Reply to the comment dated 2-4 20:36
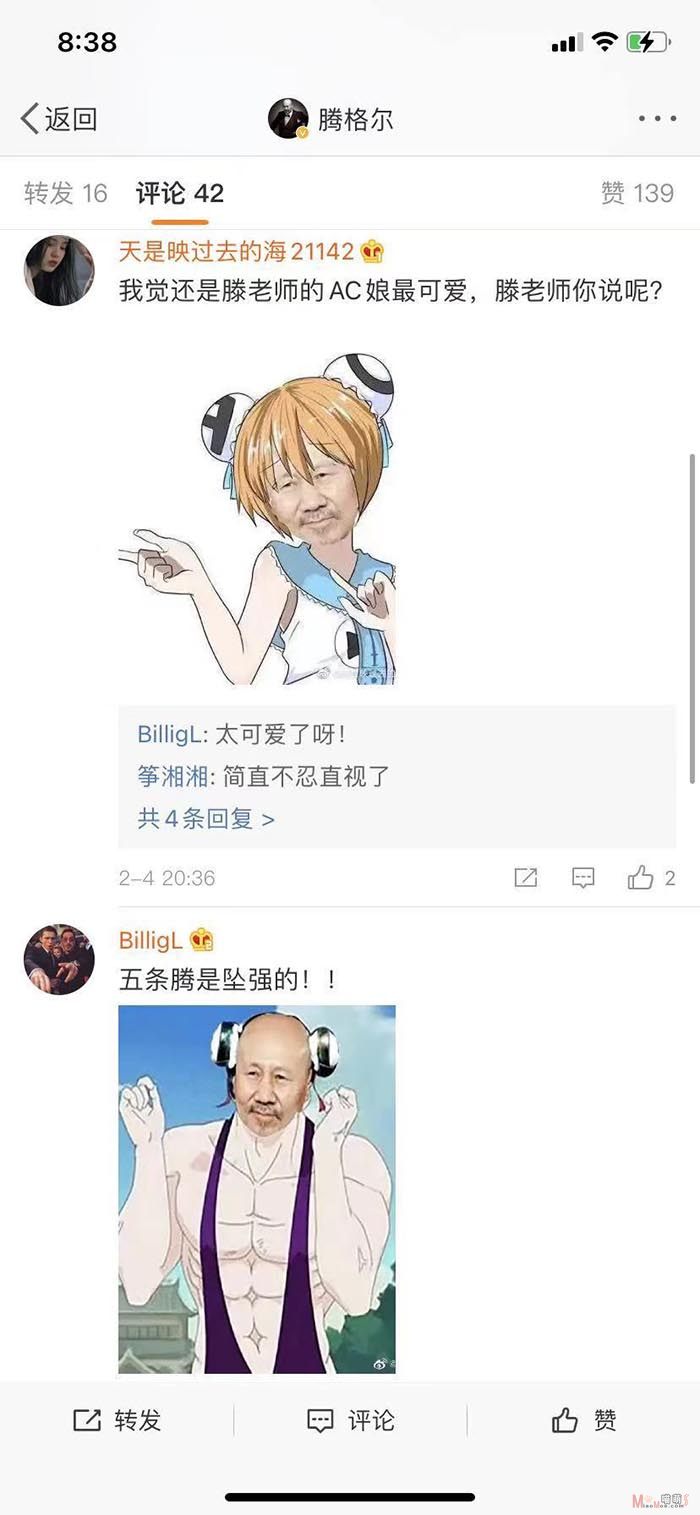 (x=583, y=878)
